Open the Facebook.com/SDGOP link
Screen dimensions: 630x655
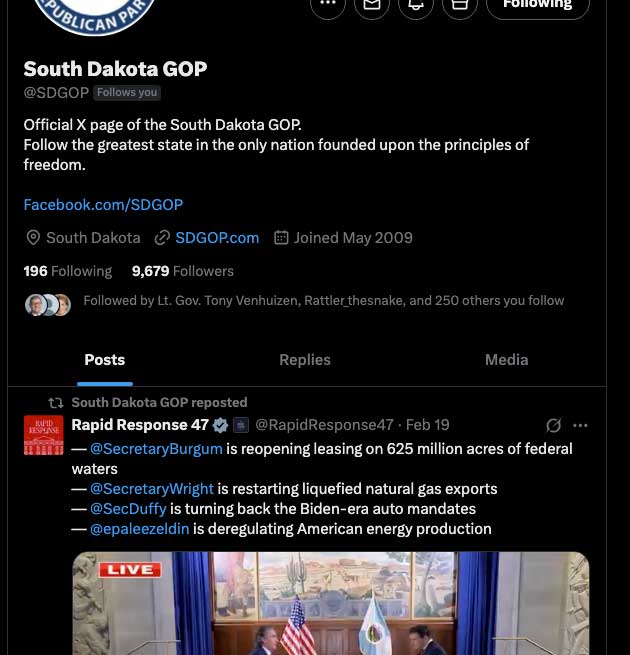103,204
